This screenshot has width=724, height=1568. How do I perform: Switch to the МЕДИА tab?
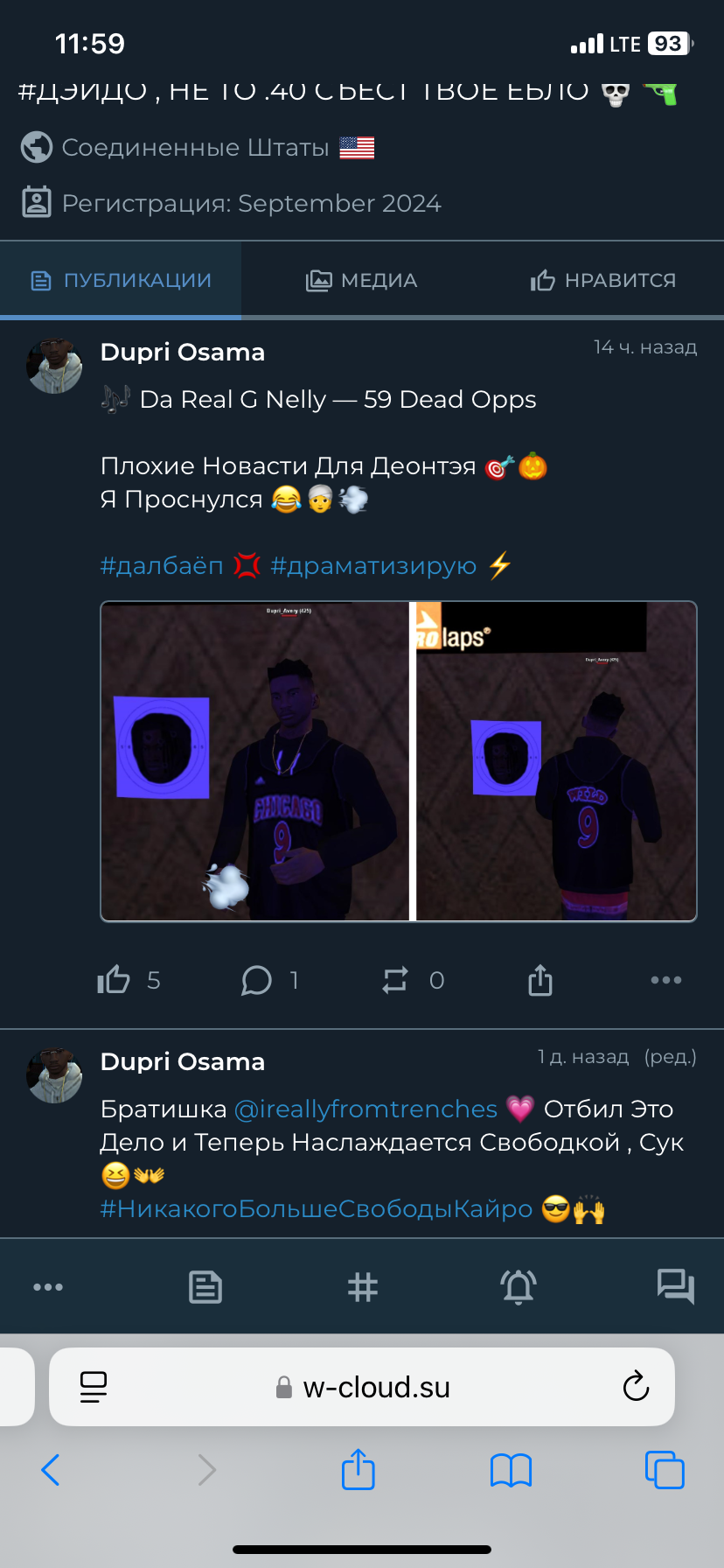pyautogui.click(x=361, y=280)
